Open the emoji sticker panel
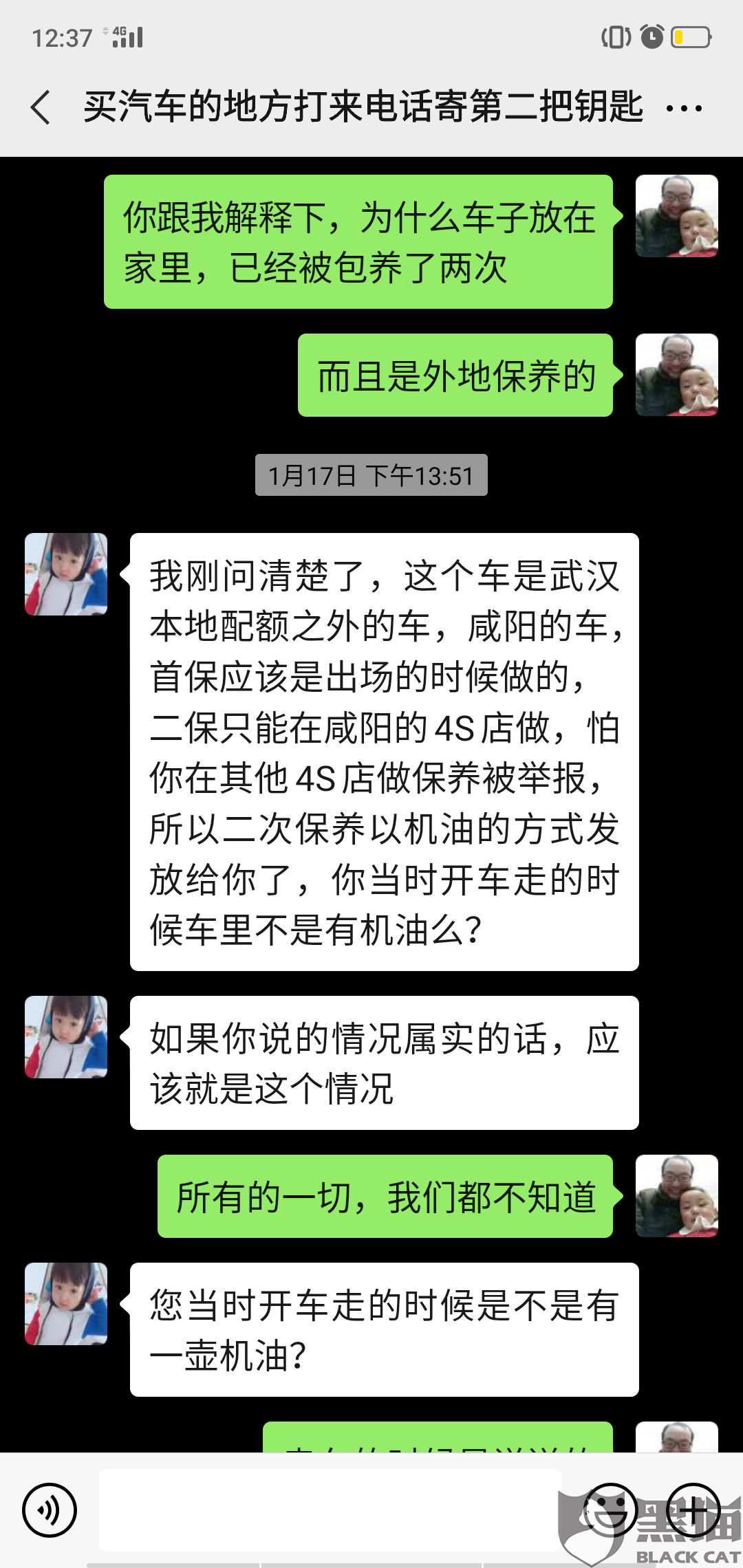 pyautogui.click(x=610, y=1510)
